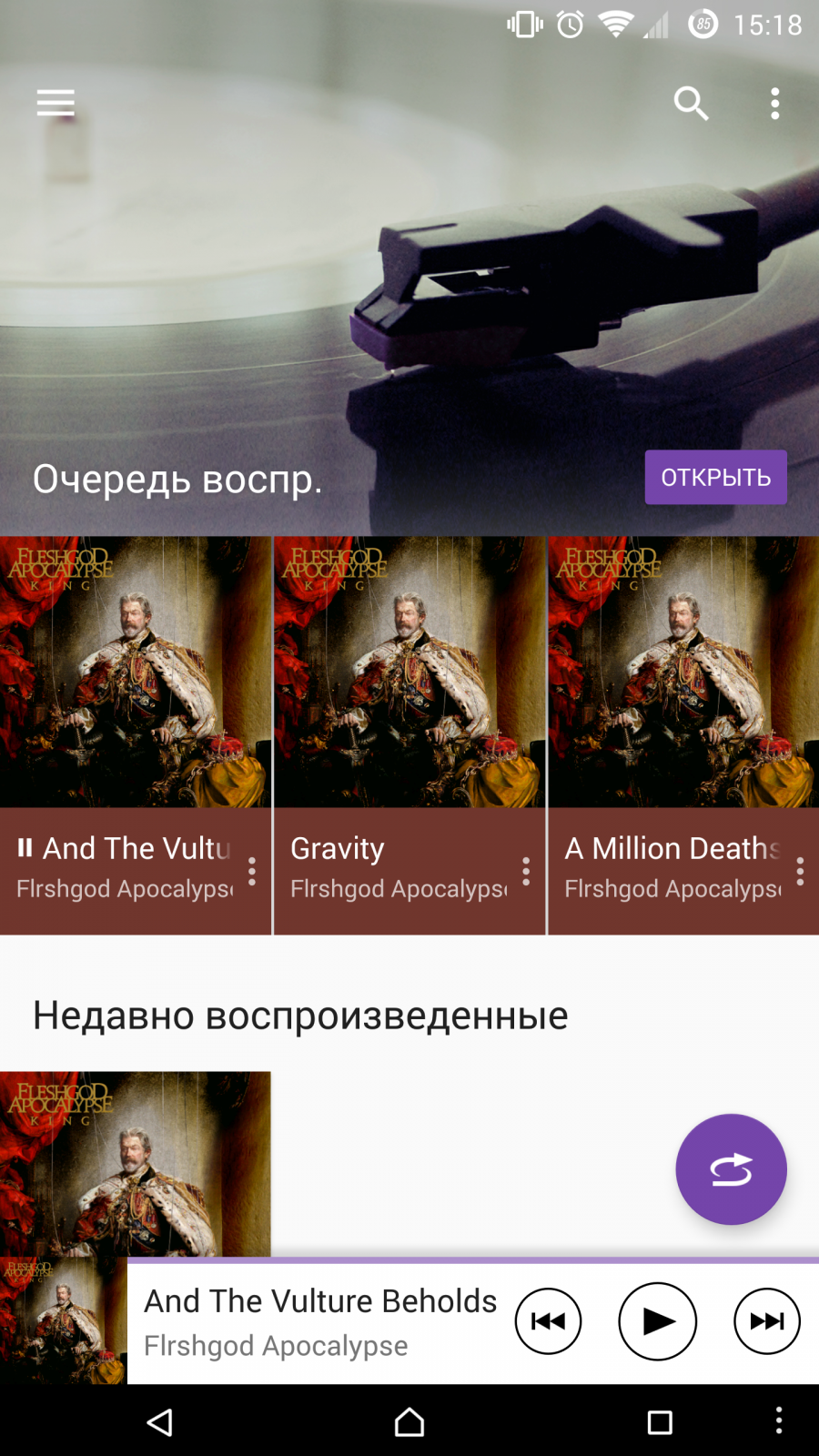Play And The Vulture Beholds

657,1321
